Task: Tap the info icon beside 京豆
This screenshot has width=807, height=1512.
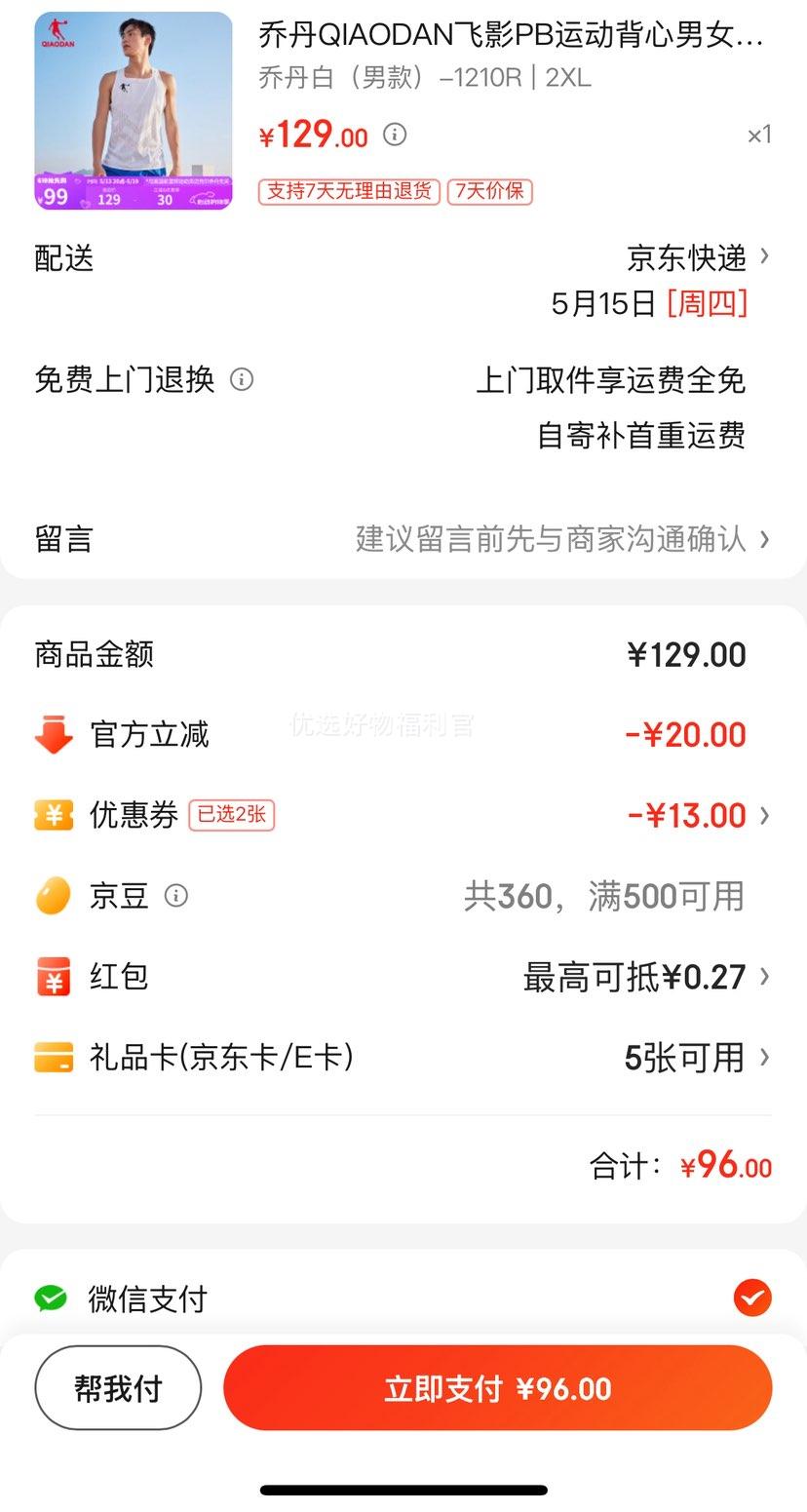Action: pos(176,895)
